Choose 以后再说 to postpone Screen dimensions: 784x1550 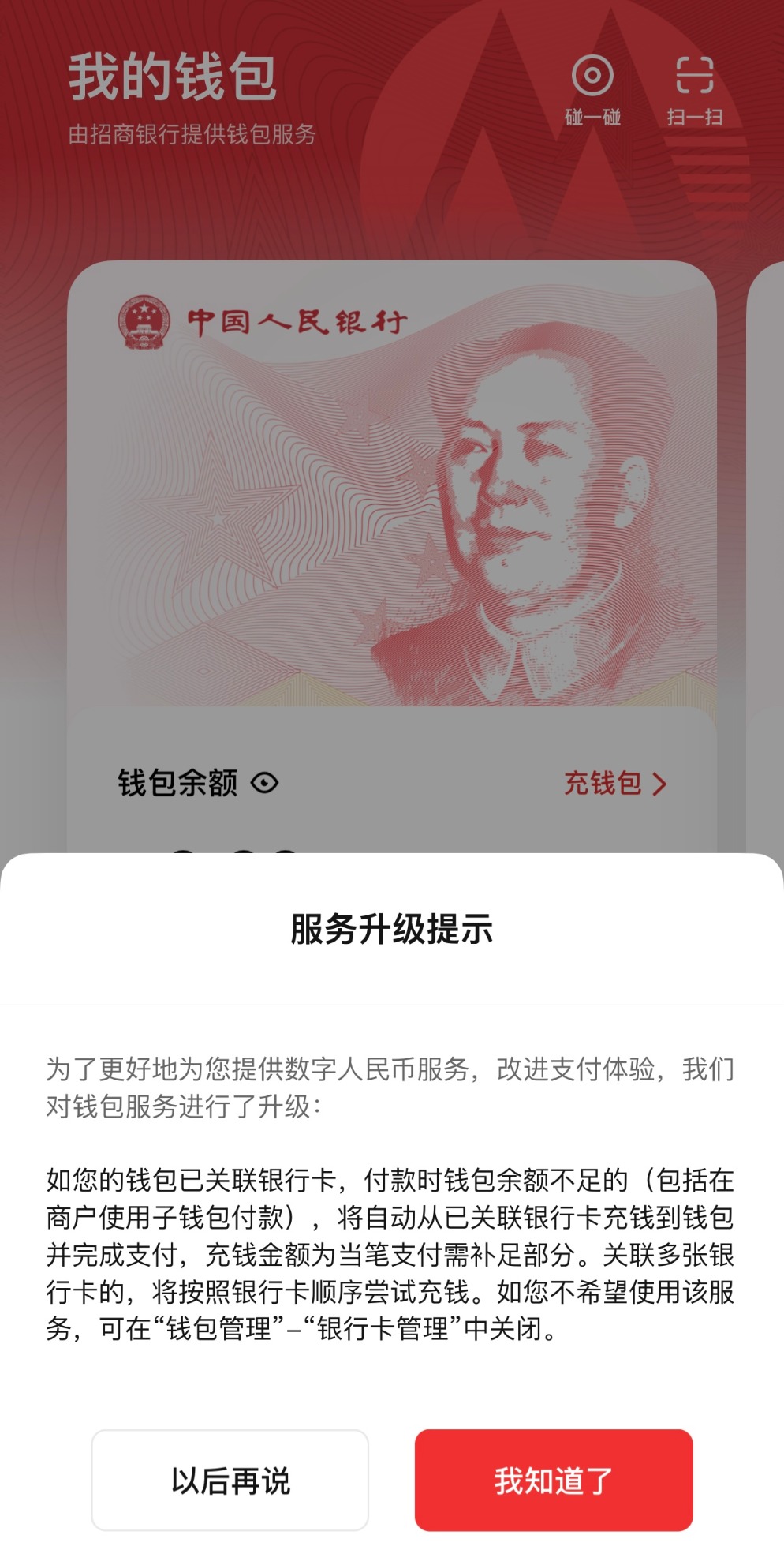tap(230, 1481)
